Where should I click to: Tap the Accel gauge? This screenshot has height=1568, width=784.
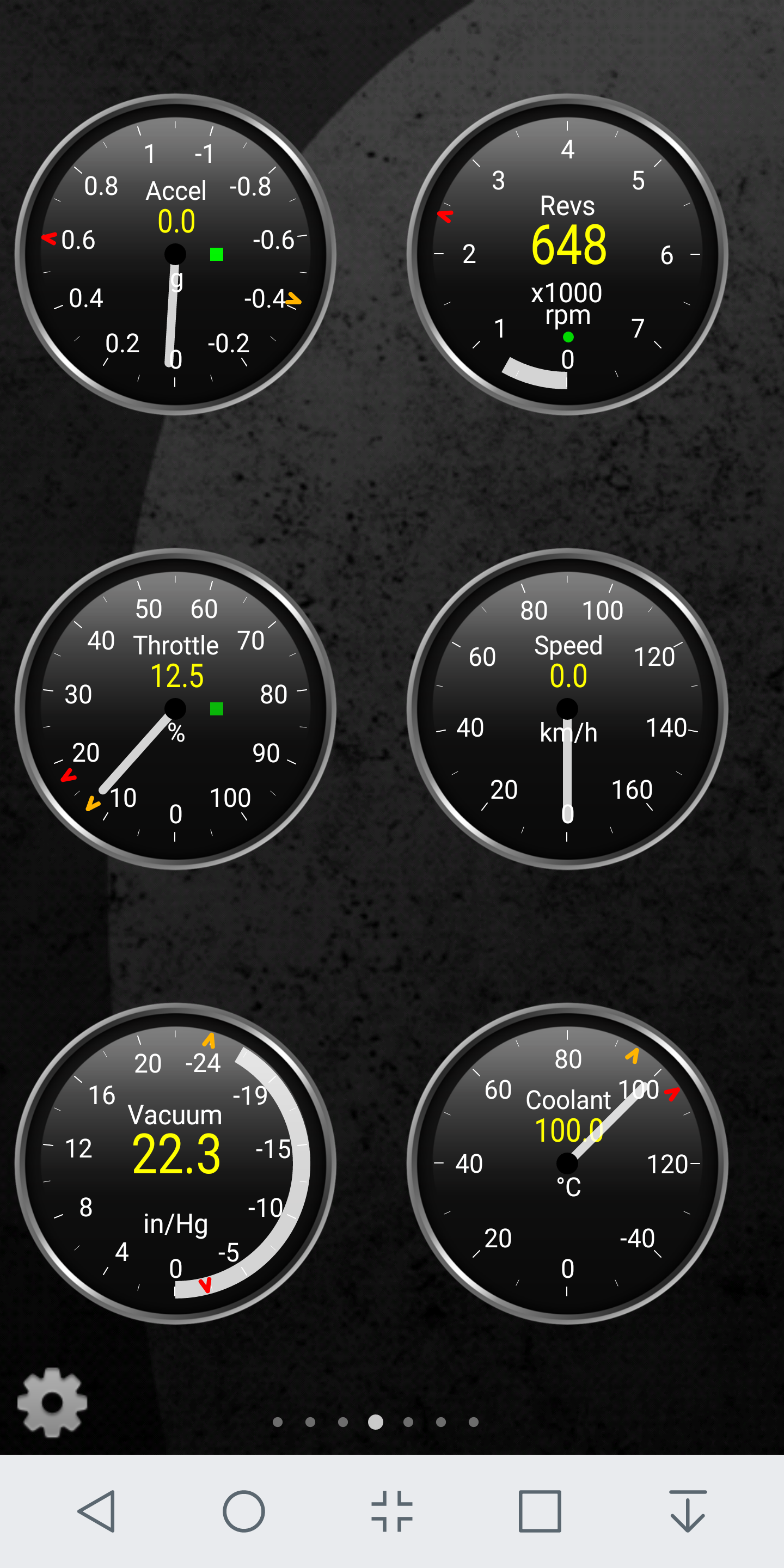click(x=175, y=254)
